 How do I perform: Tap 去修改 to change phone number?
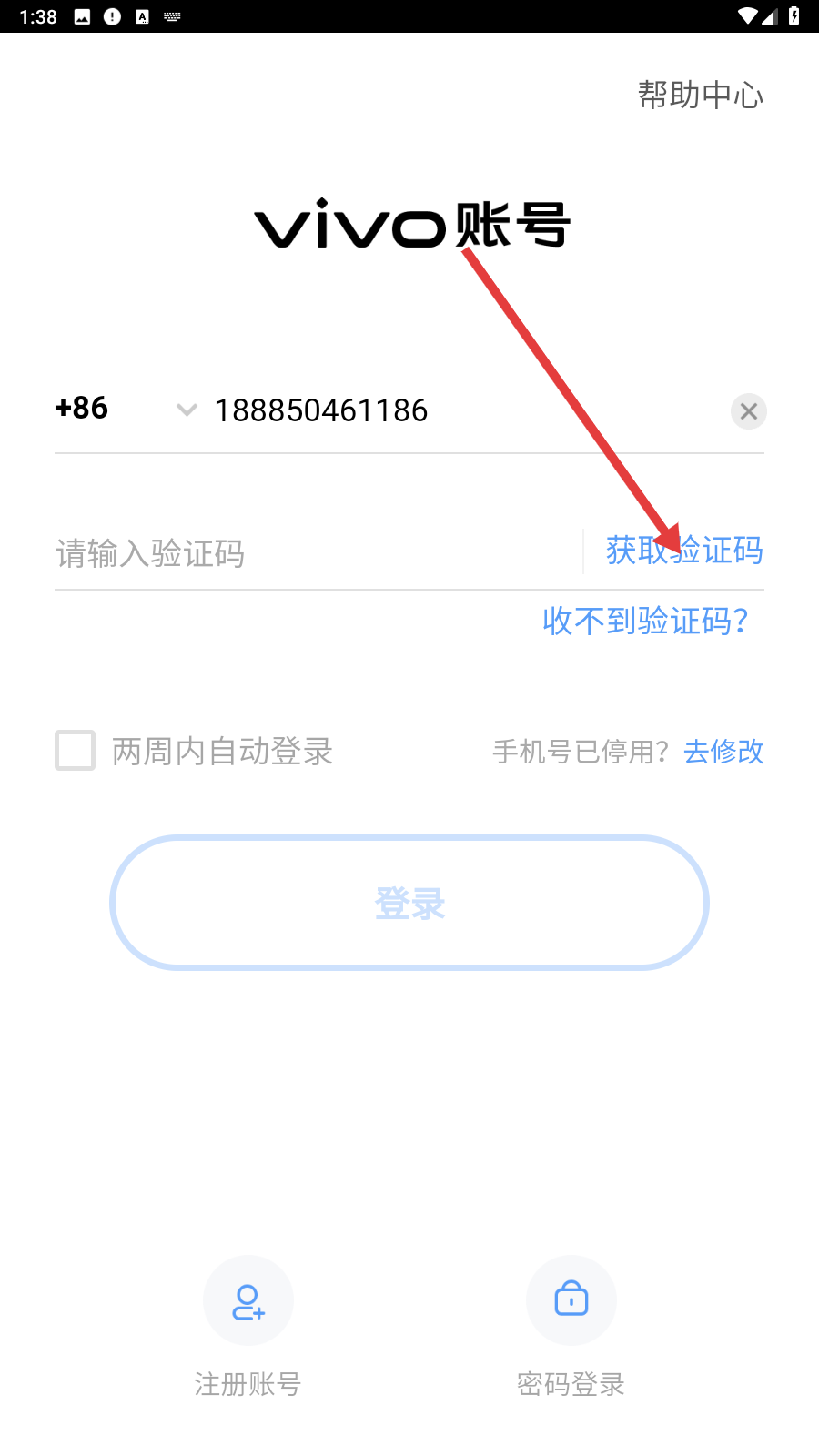coord(723,752)
